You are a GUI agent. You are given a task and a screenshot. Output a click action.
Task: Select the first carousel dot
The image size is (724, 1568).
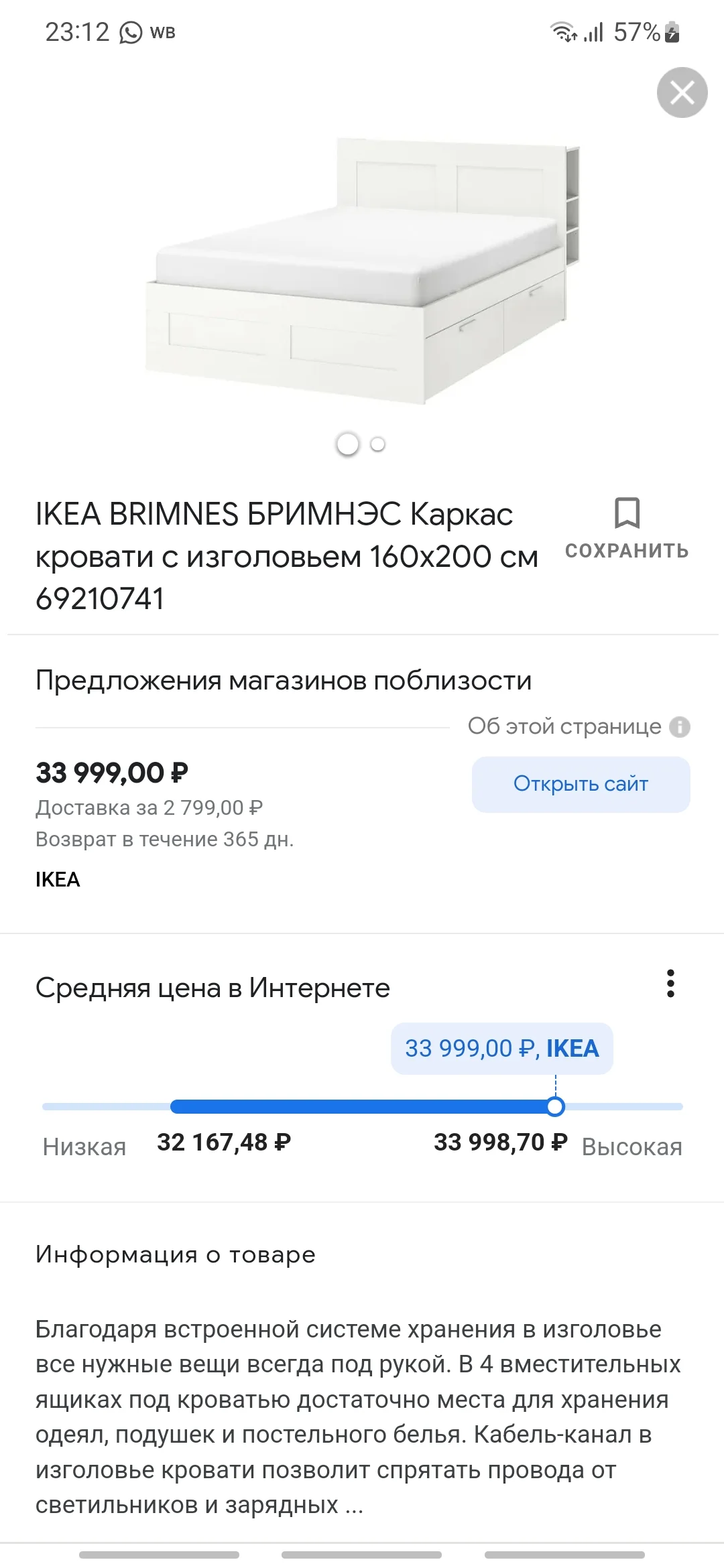347,444
